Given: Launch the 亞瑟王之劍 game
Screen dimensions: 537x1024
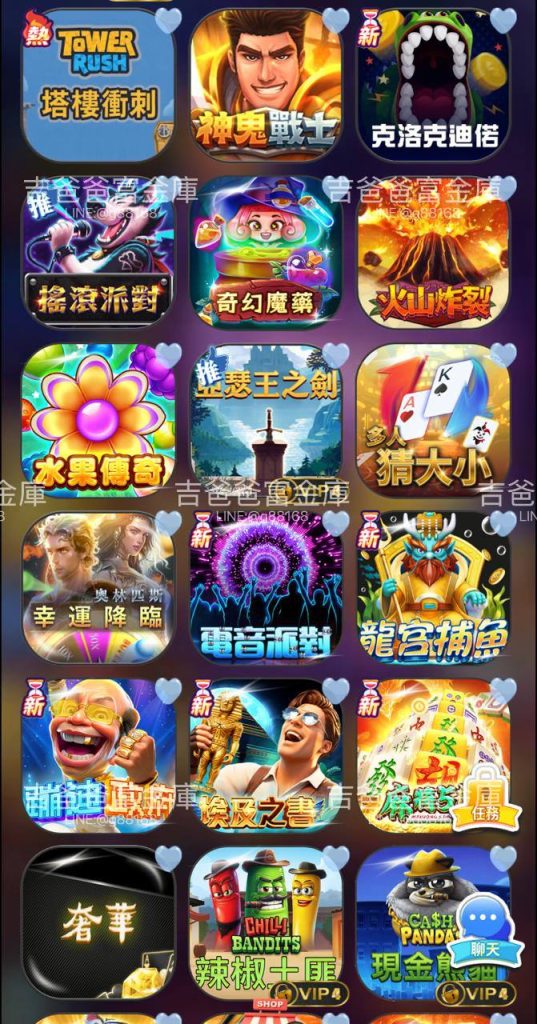Looking at the screenshot, I should tap(266, 421).
